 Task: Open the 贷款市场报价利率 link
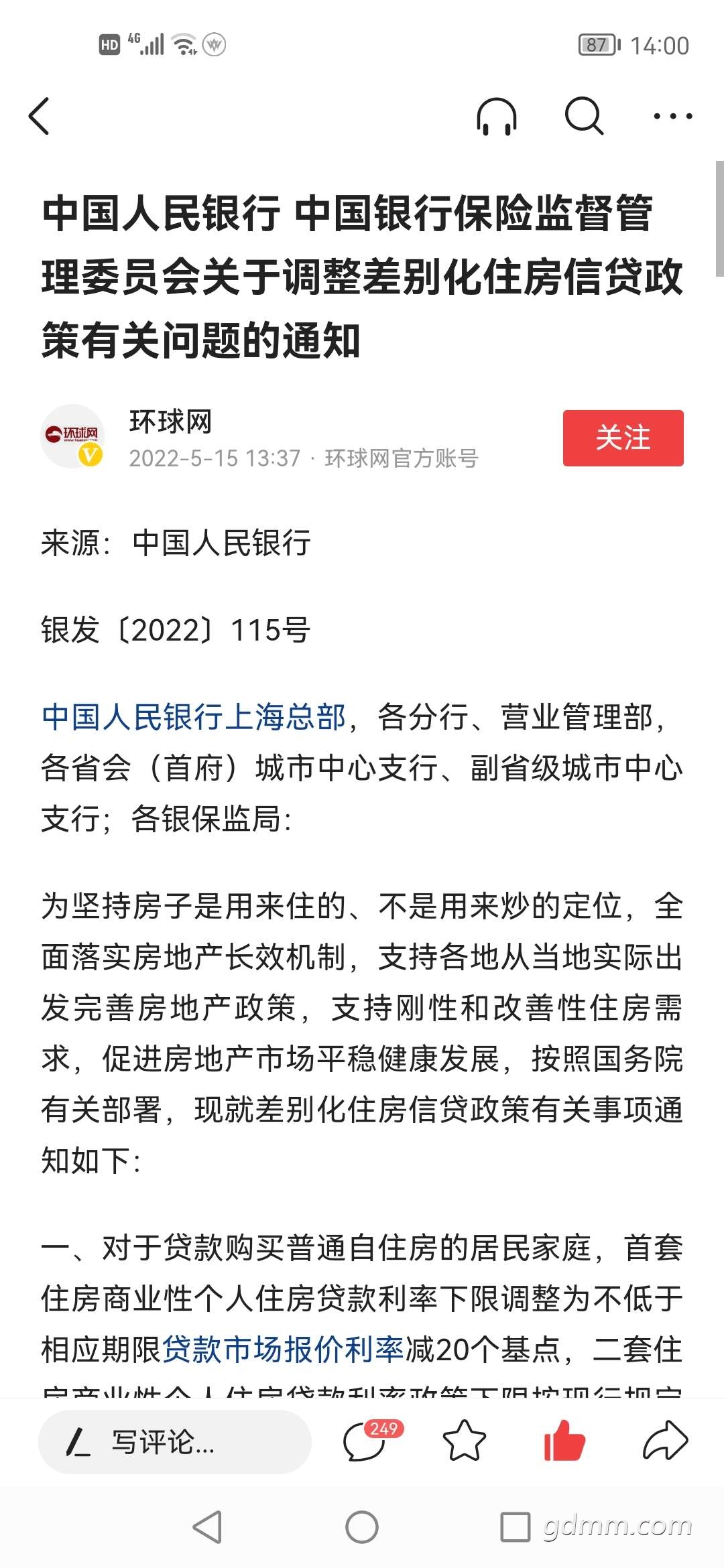point(283,1349)
